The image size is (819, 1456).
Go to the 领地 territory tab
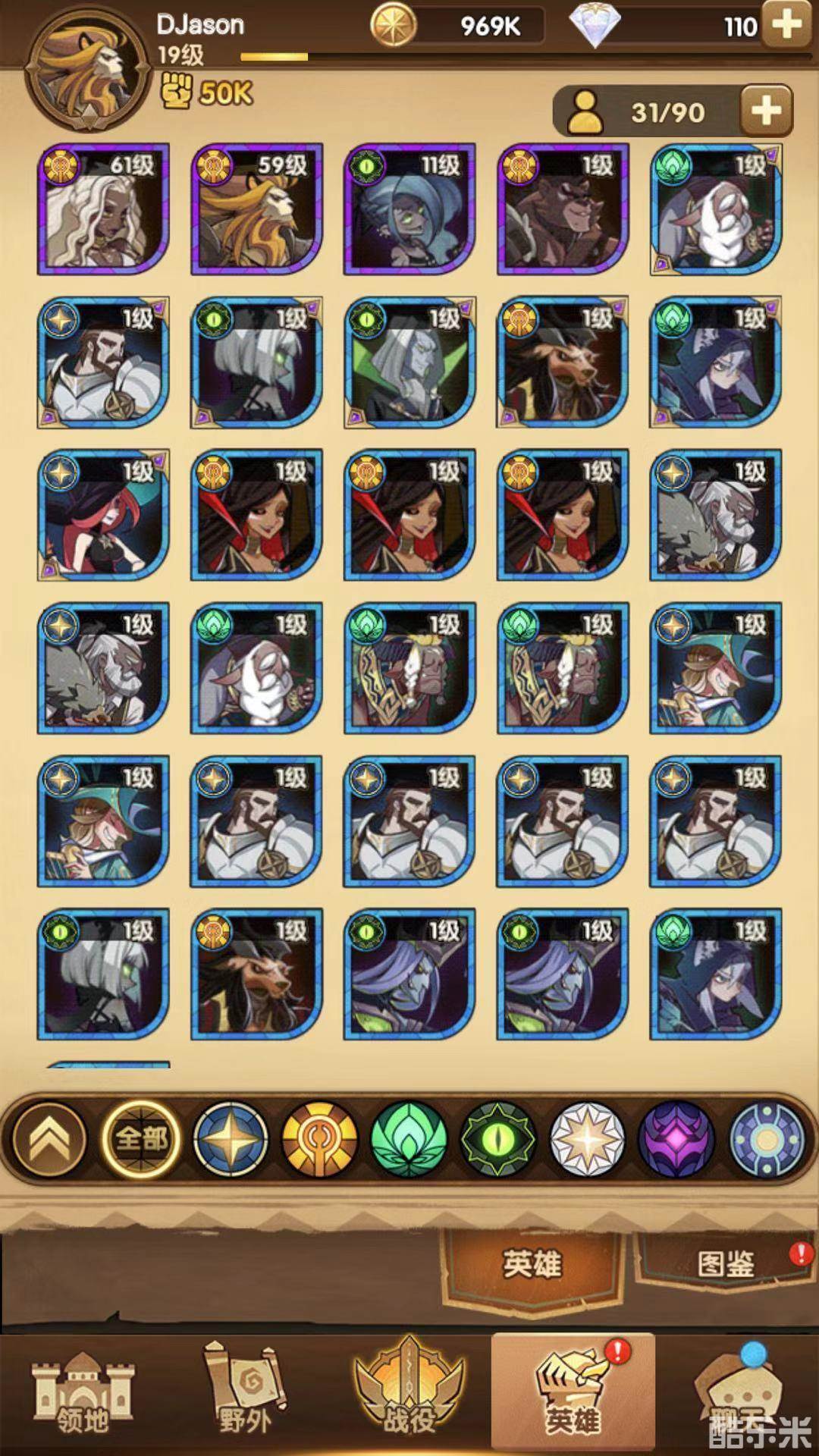pyautogui.click(x=82, y=1395)
